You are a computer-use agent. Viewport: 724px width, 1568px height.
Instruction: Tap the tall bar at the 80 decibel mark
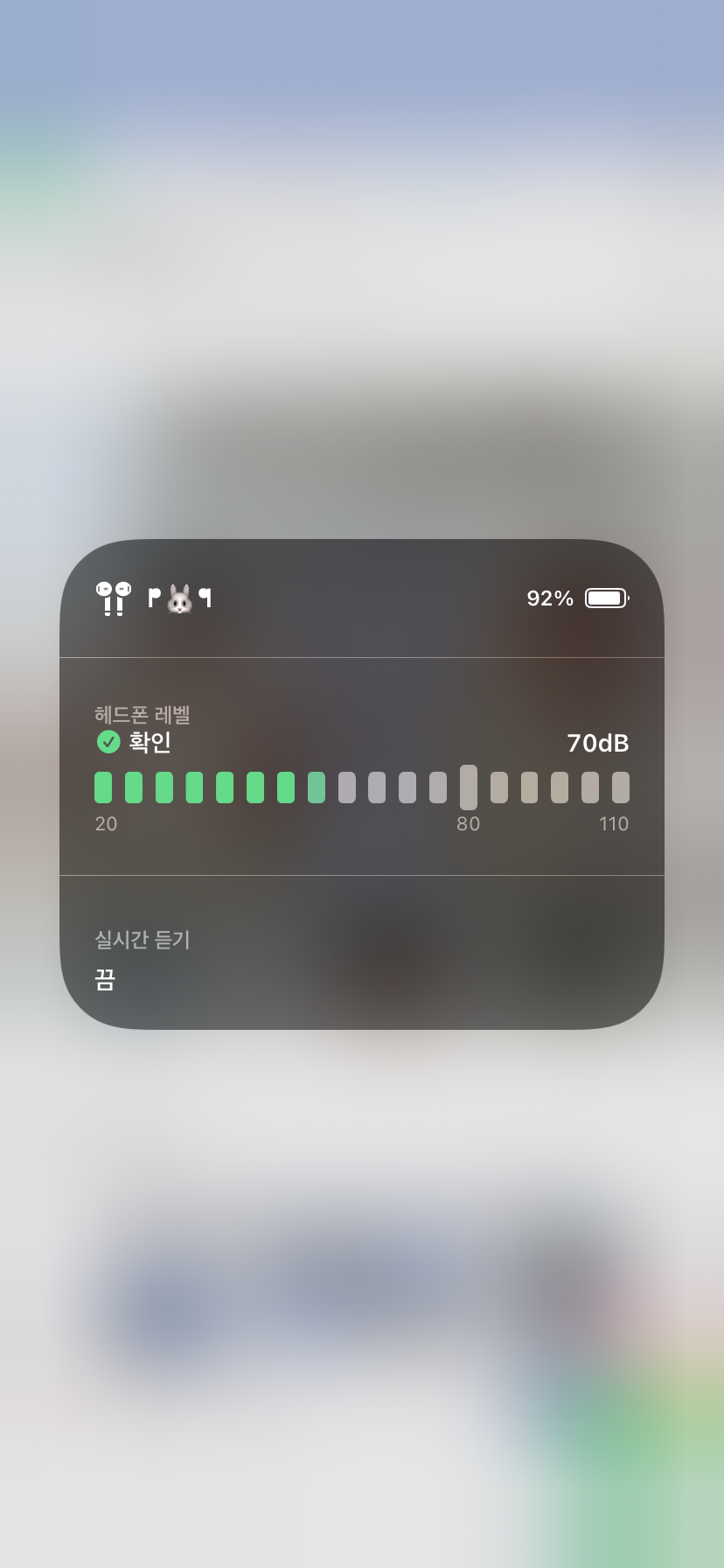(x=469, y=786)
